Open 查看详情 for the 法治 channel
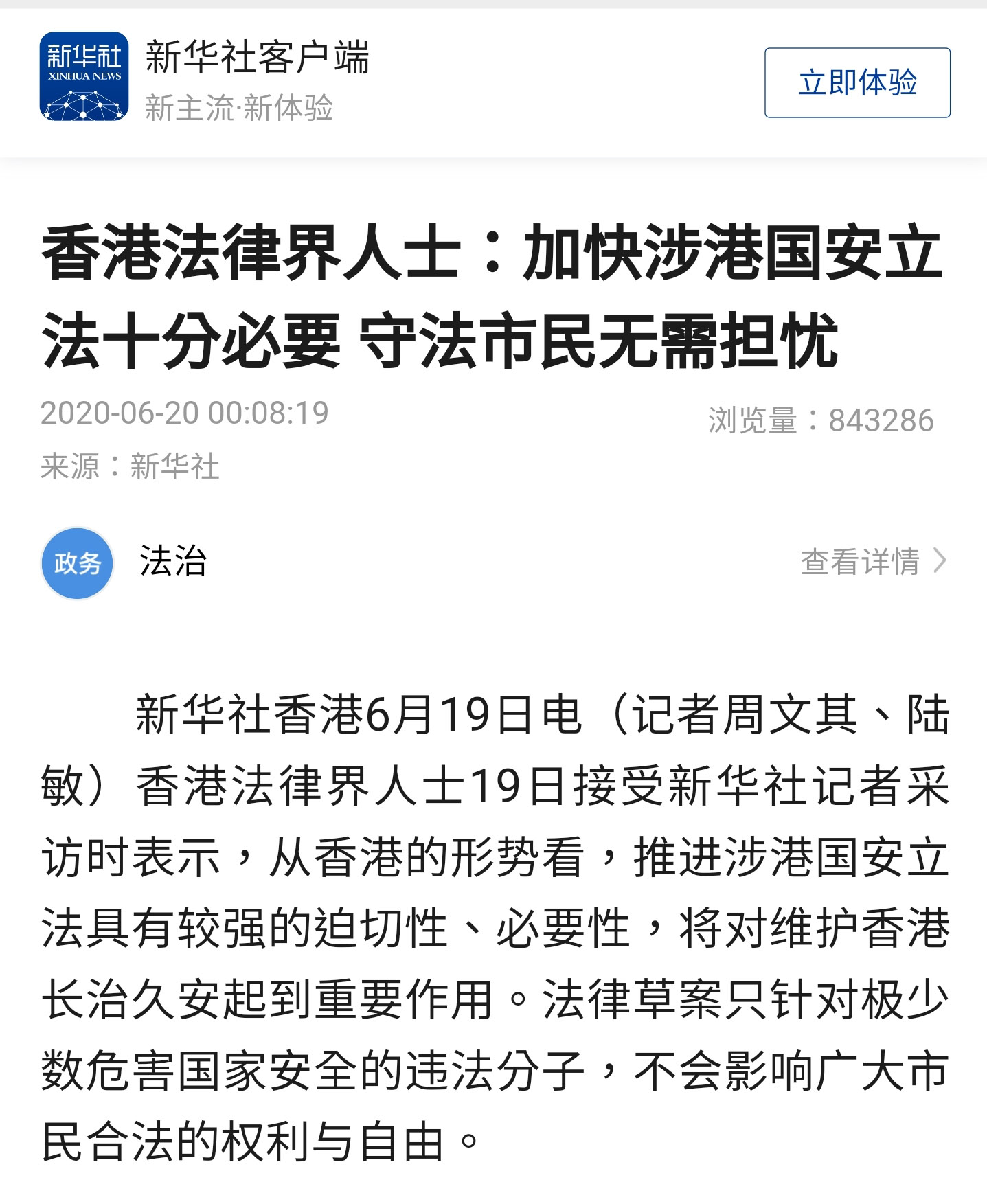987x1204 pixels. tap(873, 561)
